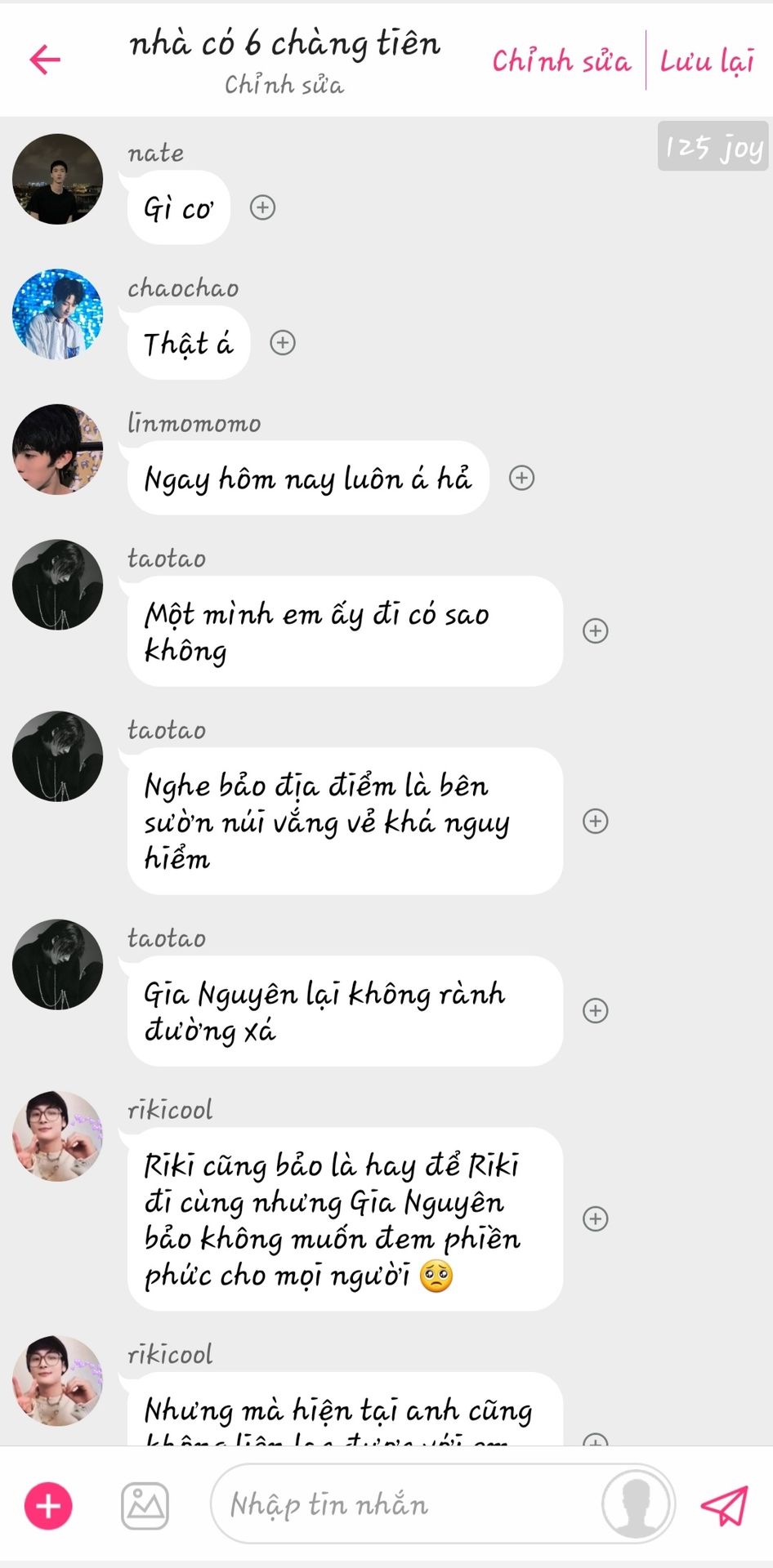Viewport: 773px width, 1568px height.
Task: Tap plus icon next to "Ngay hôm nay luôn á hả"
Action: [521, 478]
